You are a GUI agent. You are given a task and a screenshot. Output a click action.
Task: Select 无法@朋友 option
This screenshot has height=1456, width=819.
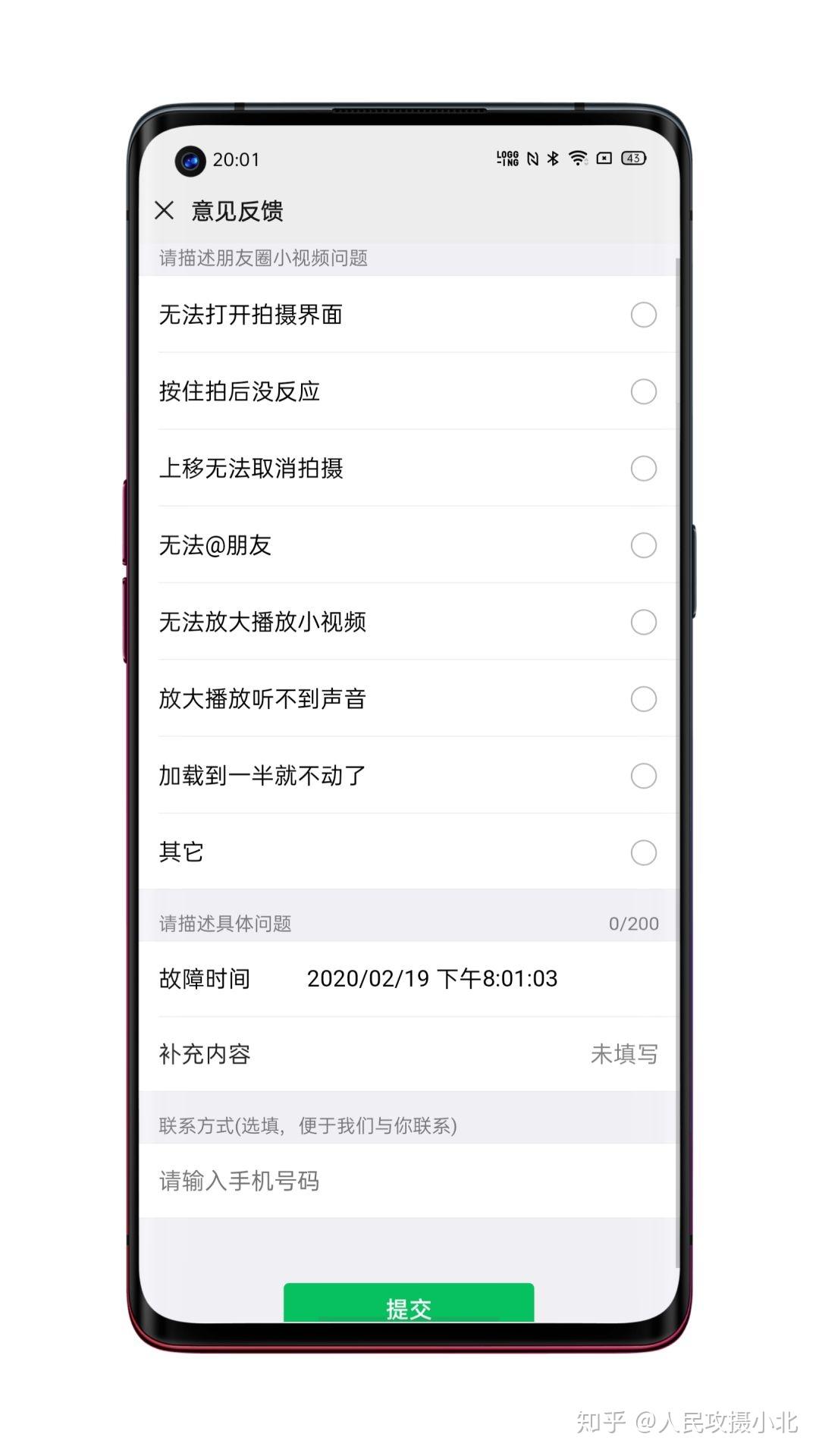[643, 545]
